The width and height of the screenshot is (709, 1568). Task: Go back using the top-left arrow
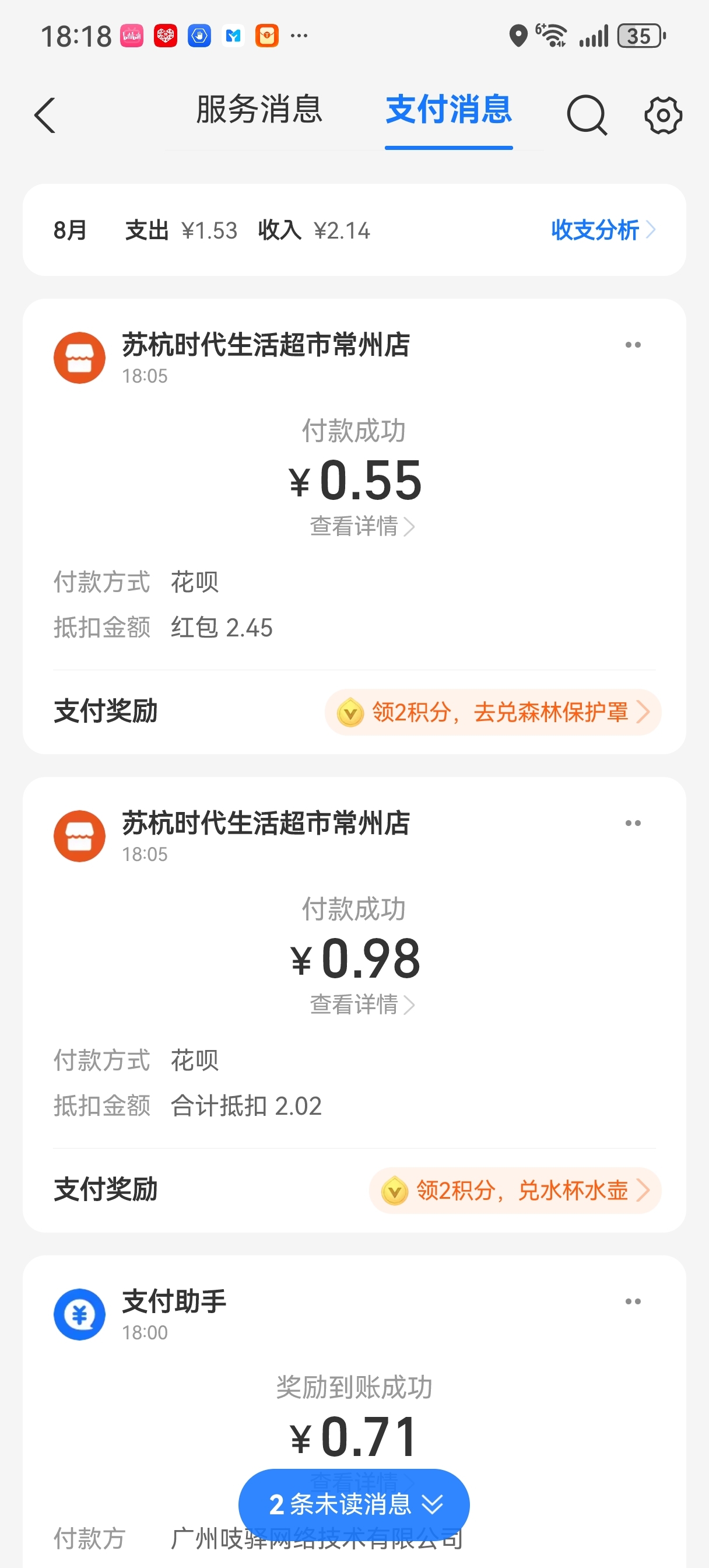(45, 115)
